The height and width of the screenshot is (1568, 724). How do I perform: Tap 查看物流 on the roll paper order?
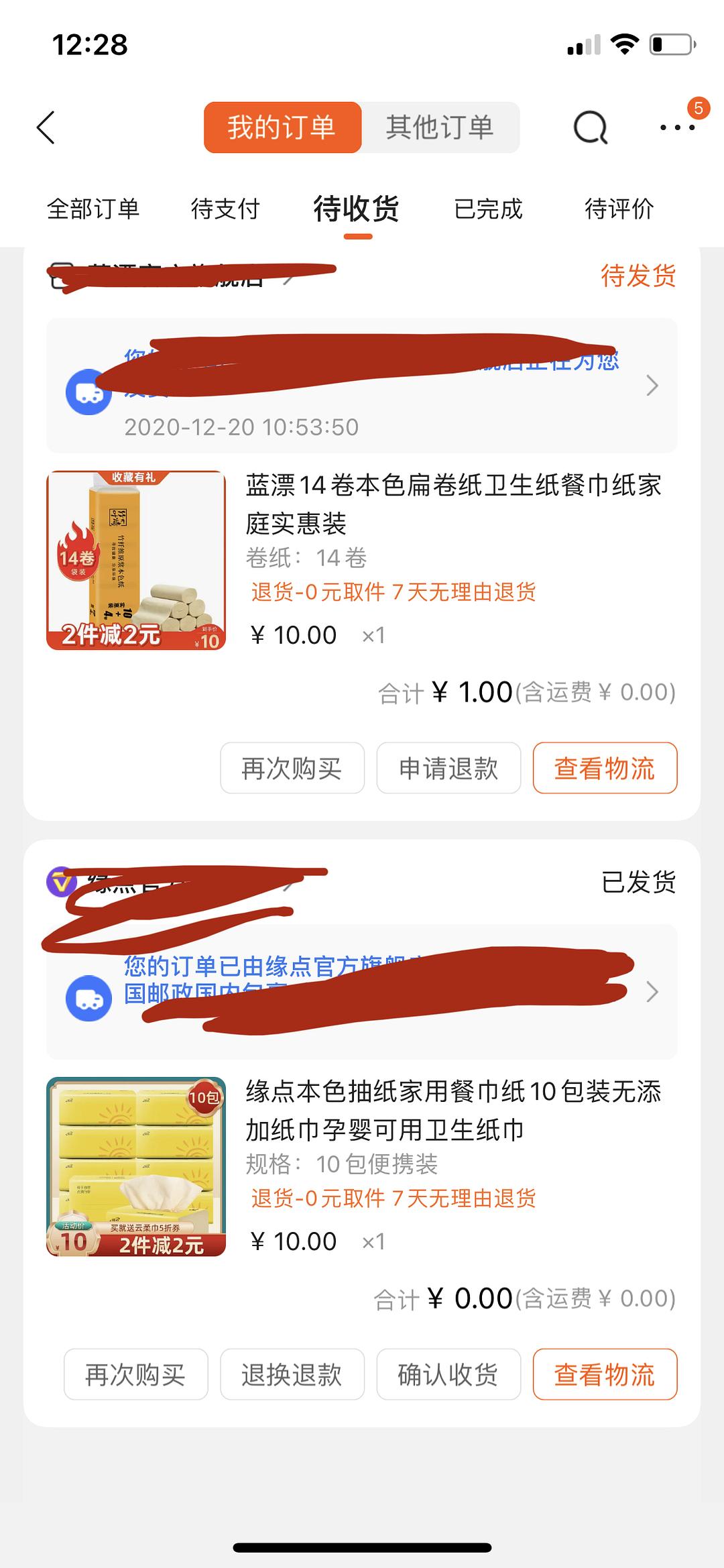(x=603, y=769)
